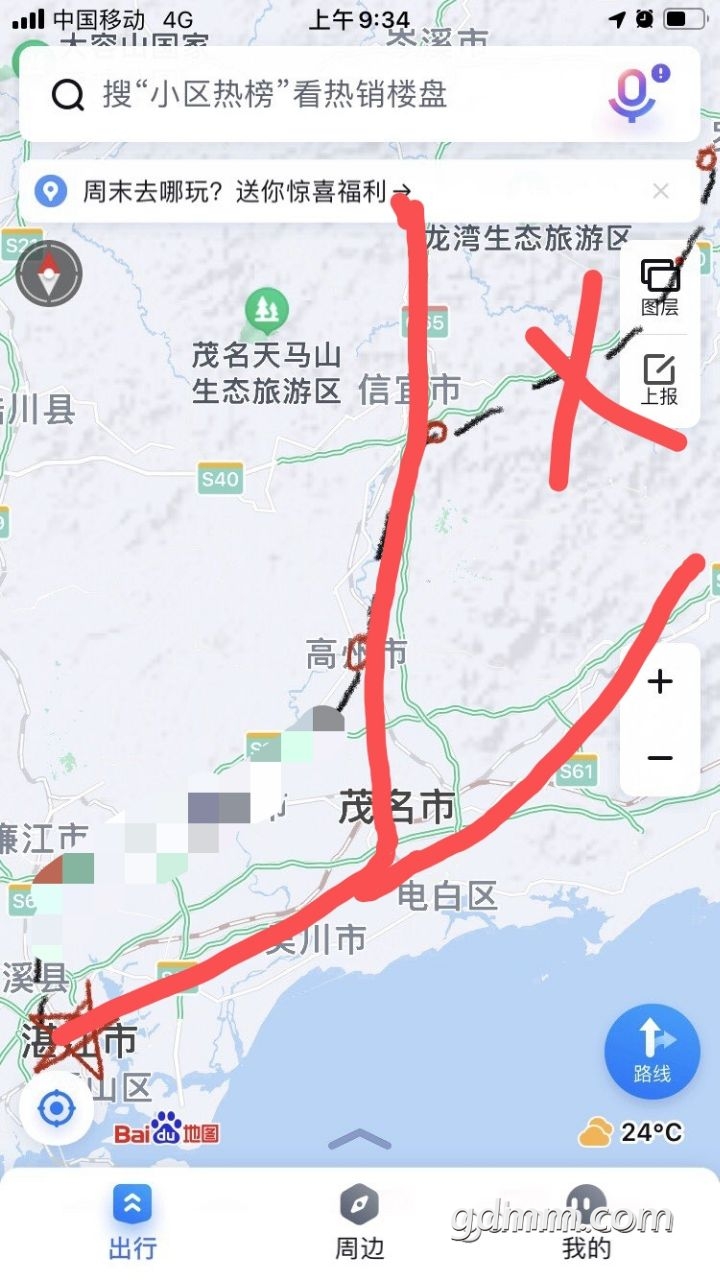Switch to the 周边 tab
Image resolution: width=720 pixels, height=1280 pixels.
359,1222
